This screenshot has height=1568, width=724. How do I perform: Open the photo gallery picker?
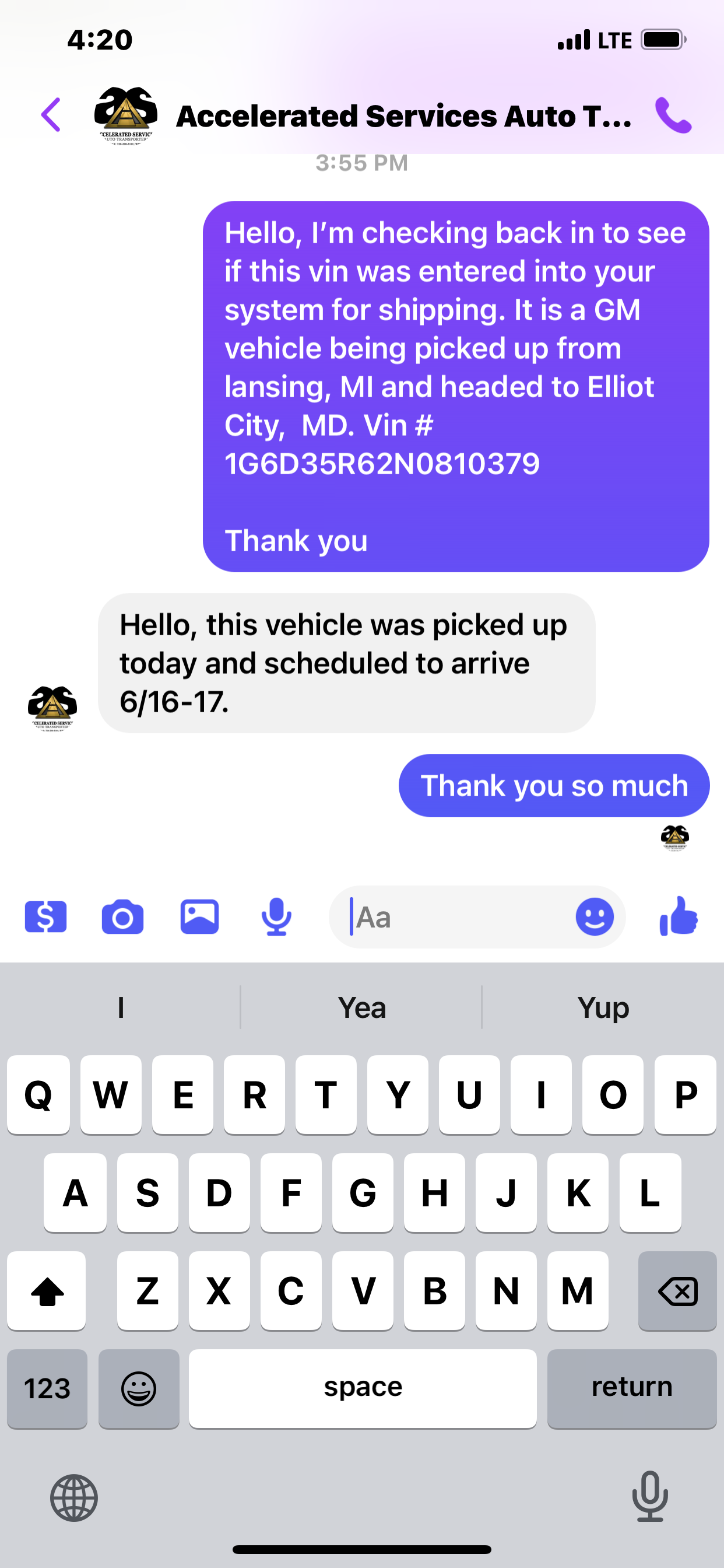point(199,916)
